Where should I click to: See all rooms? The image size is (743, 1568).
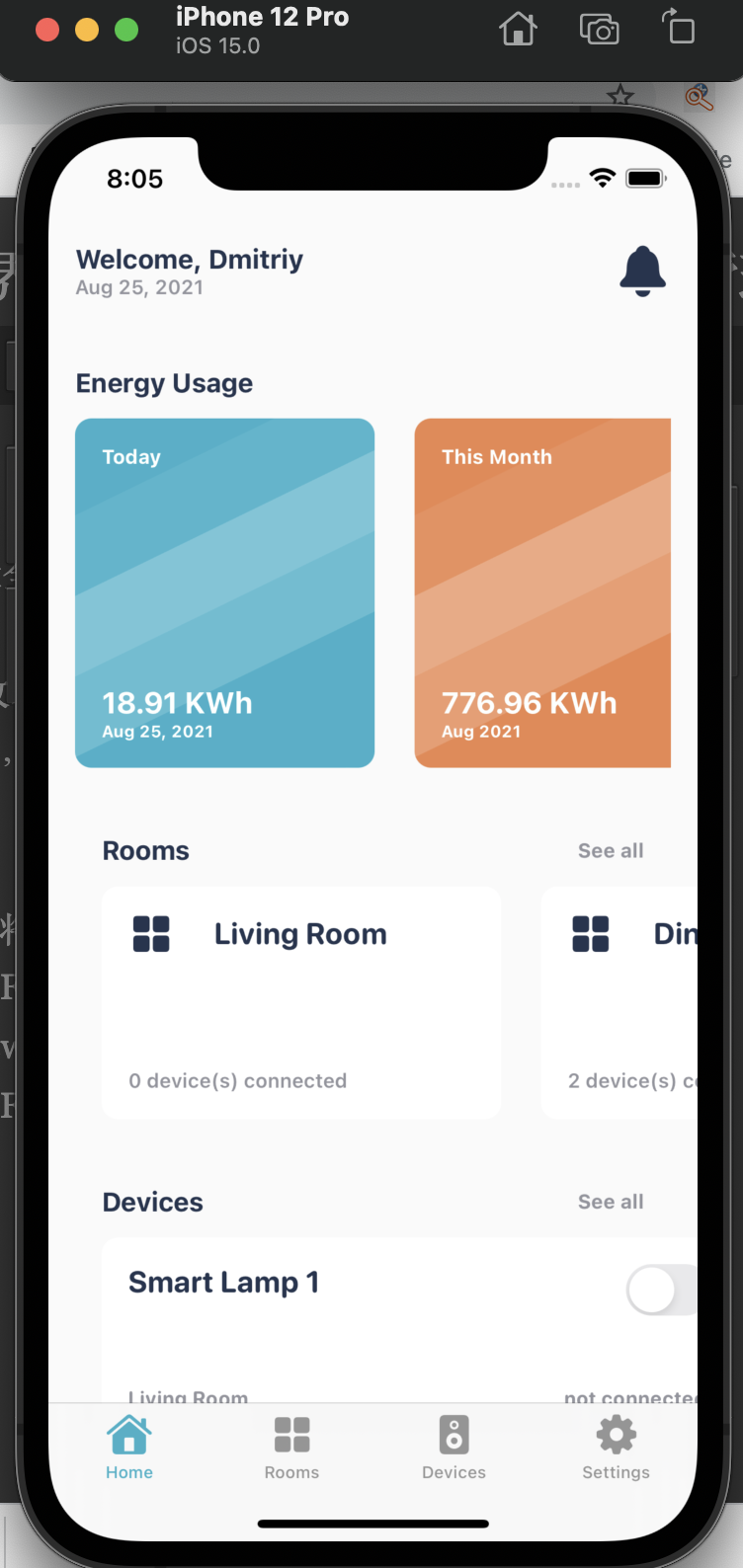[x=610, y=851]
